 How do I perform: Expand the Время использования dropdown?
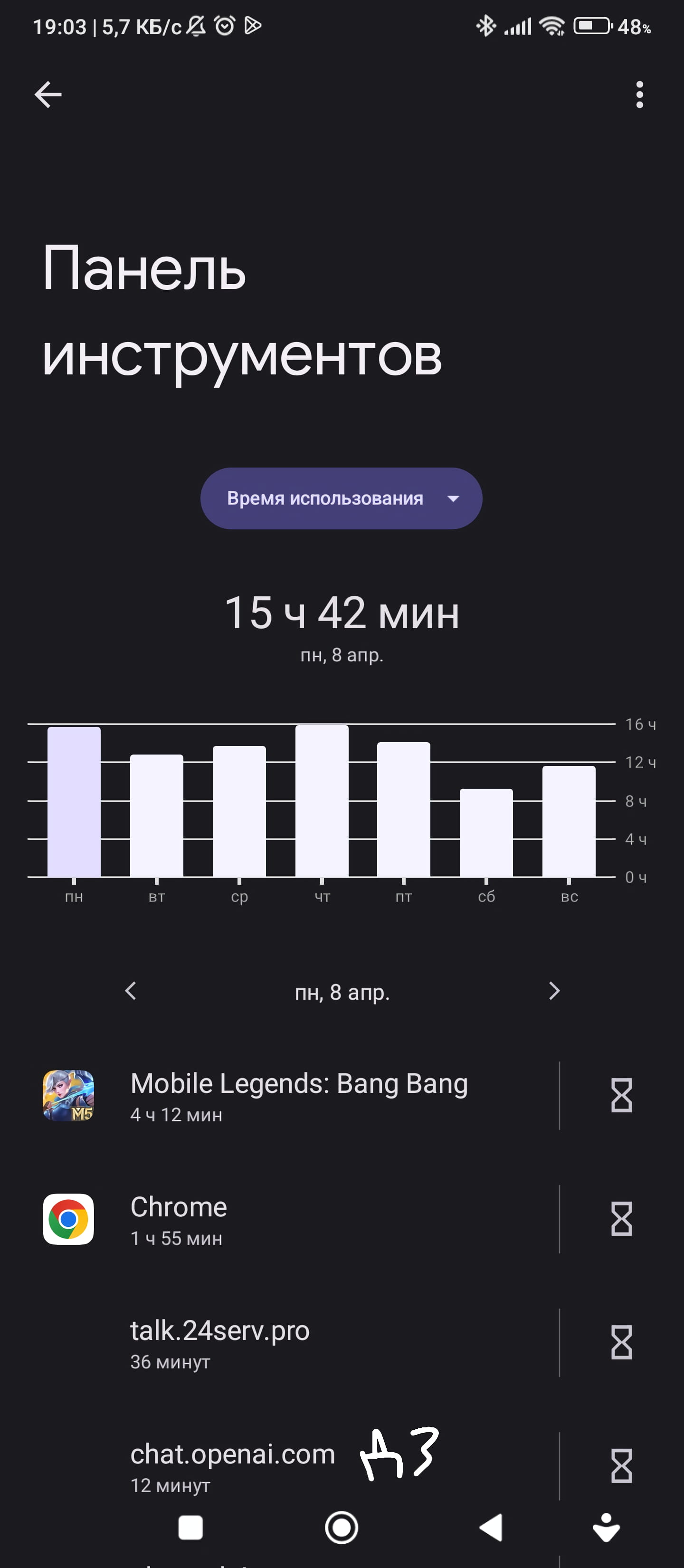[341, 498]
